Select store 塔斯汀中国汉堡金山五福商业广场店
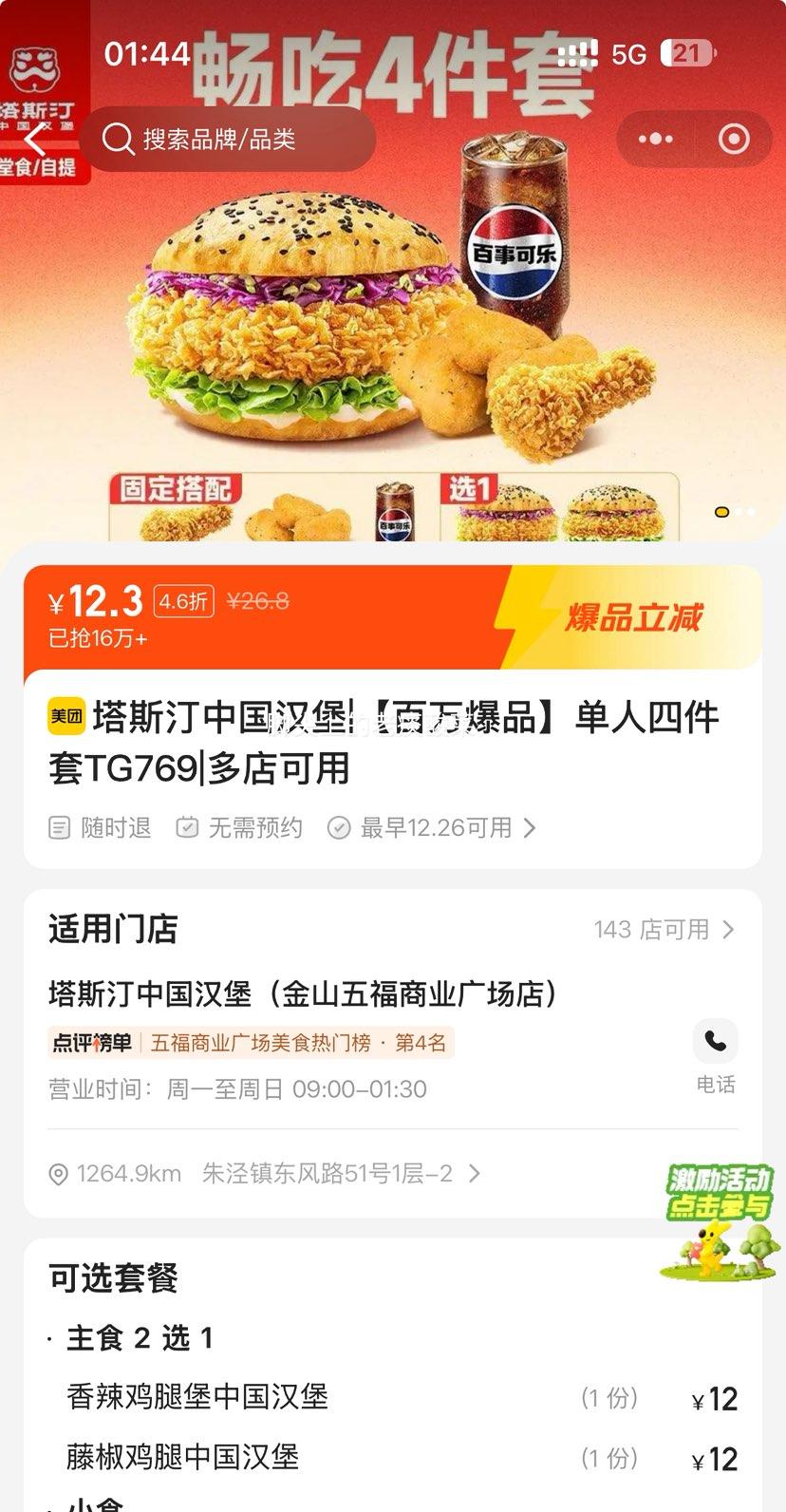 302,993
